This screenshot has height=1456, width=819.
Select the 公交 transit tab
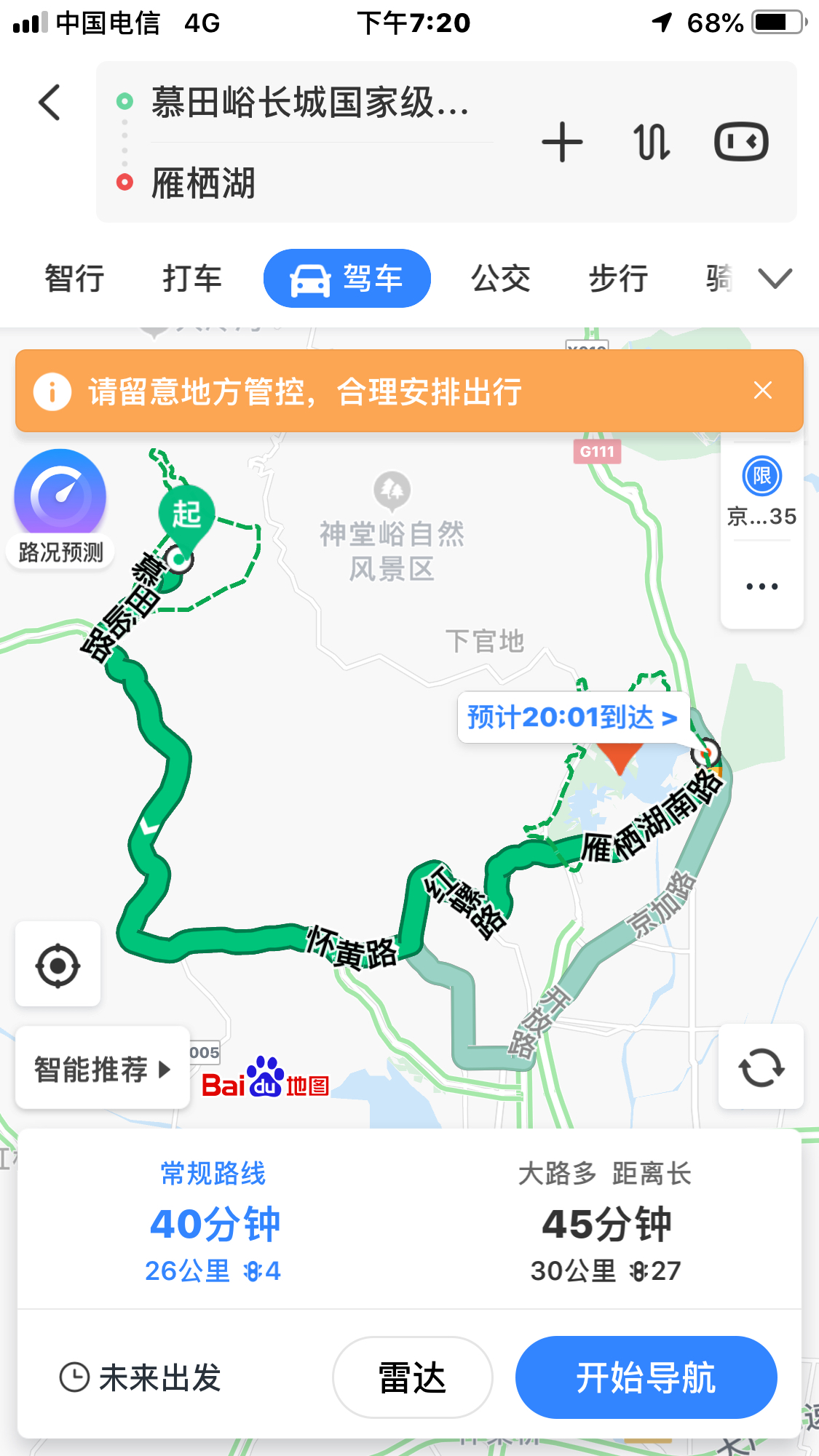(x=501, y=279)
